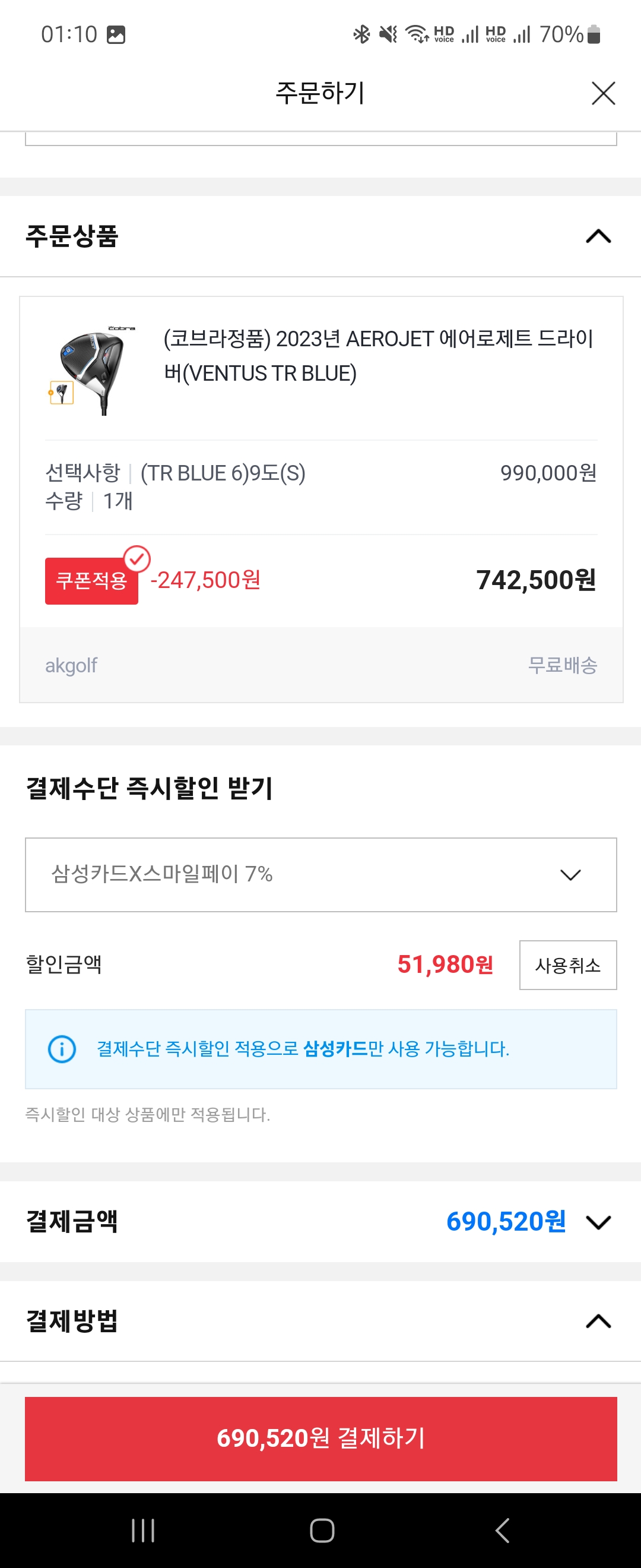Tap the 쿠폰적용 coupon button
This screenshot has height=1568, width=641.
[x=91, y=580]
